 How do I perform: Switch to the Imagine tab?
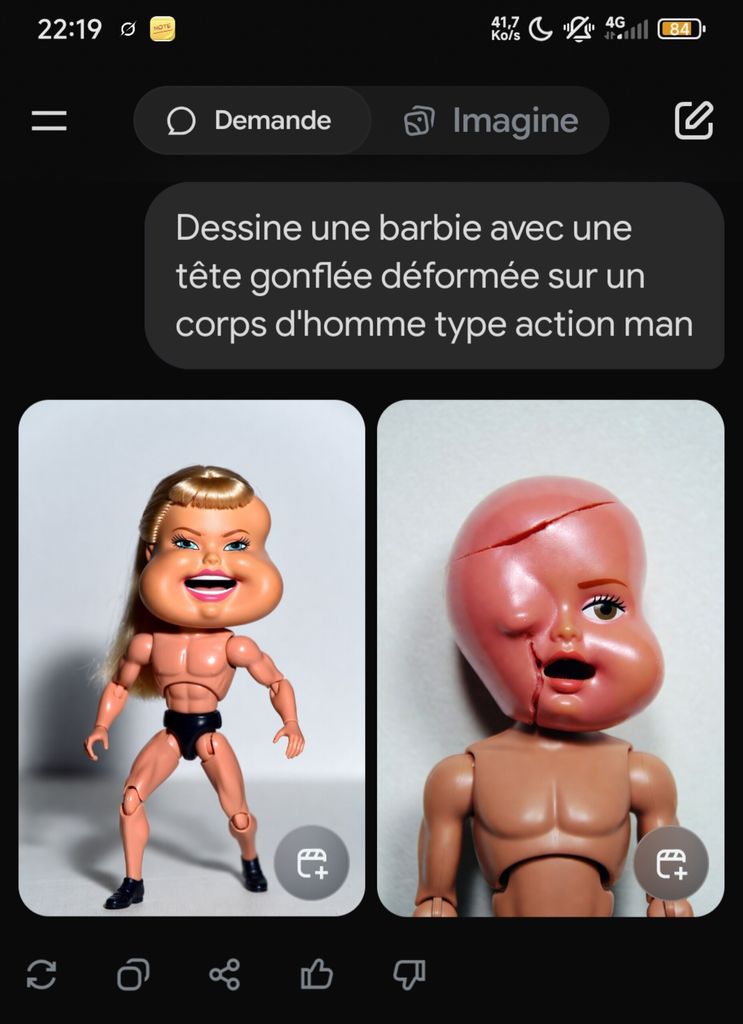(492, 121)
